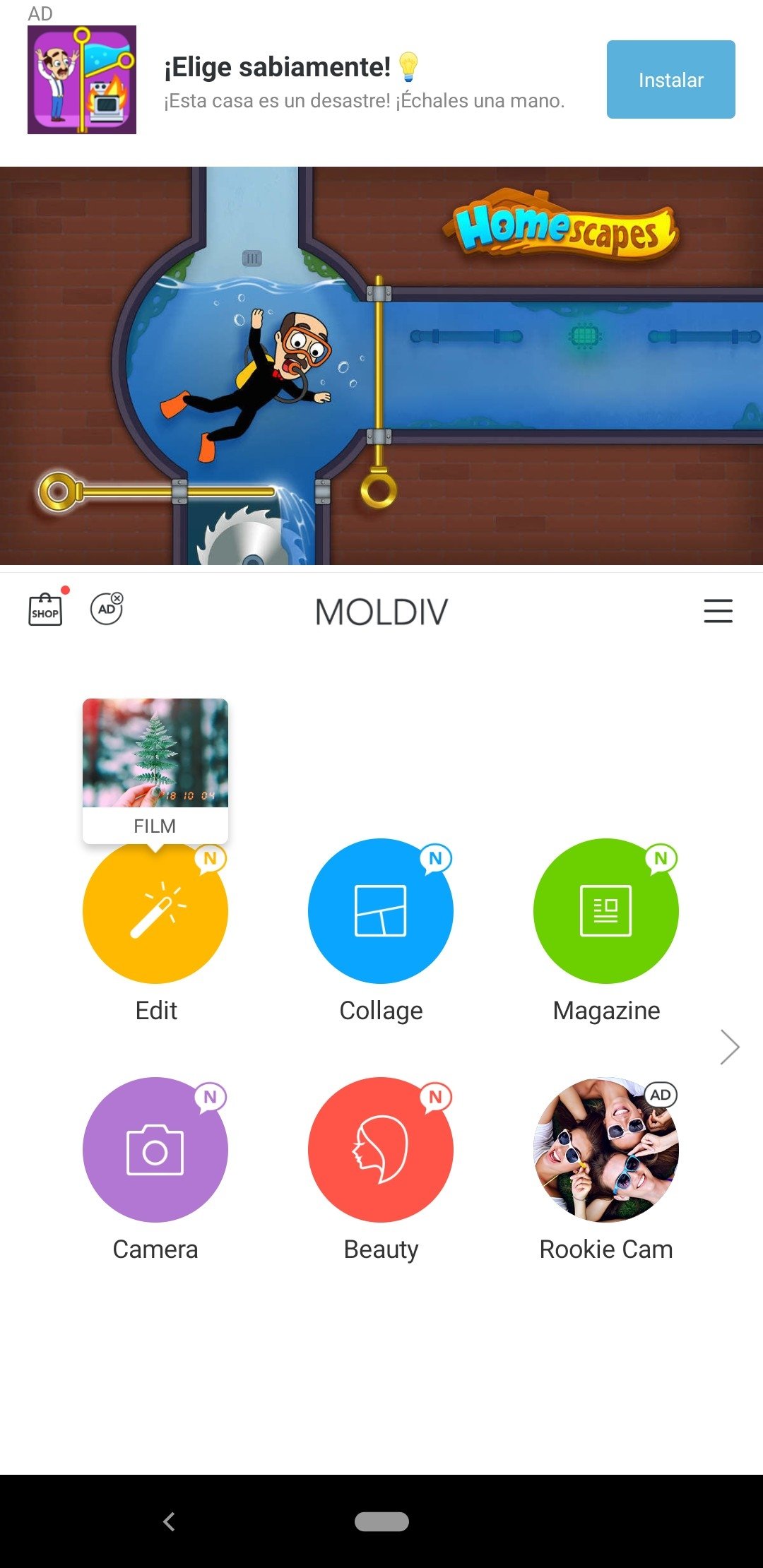The image size is (763, 1568).
Task: Open the MOLDIV shop
Action: click(x=45, y=610)
